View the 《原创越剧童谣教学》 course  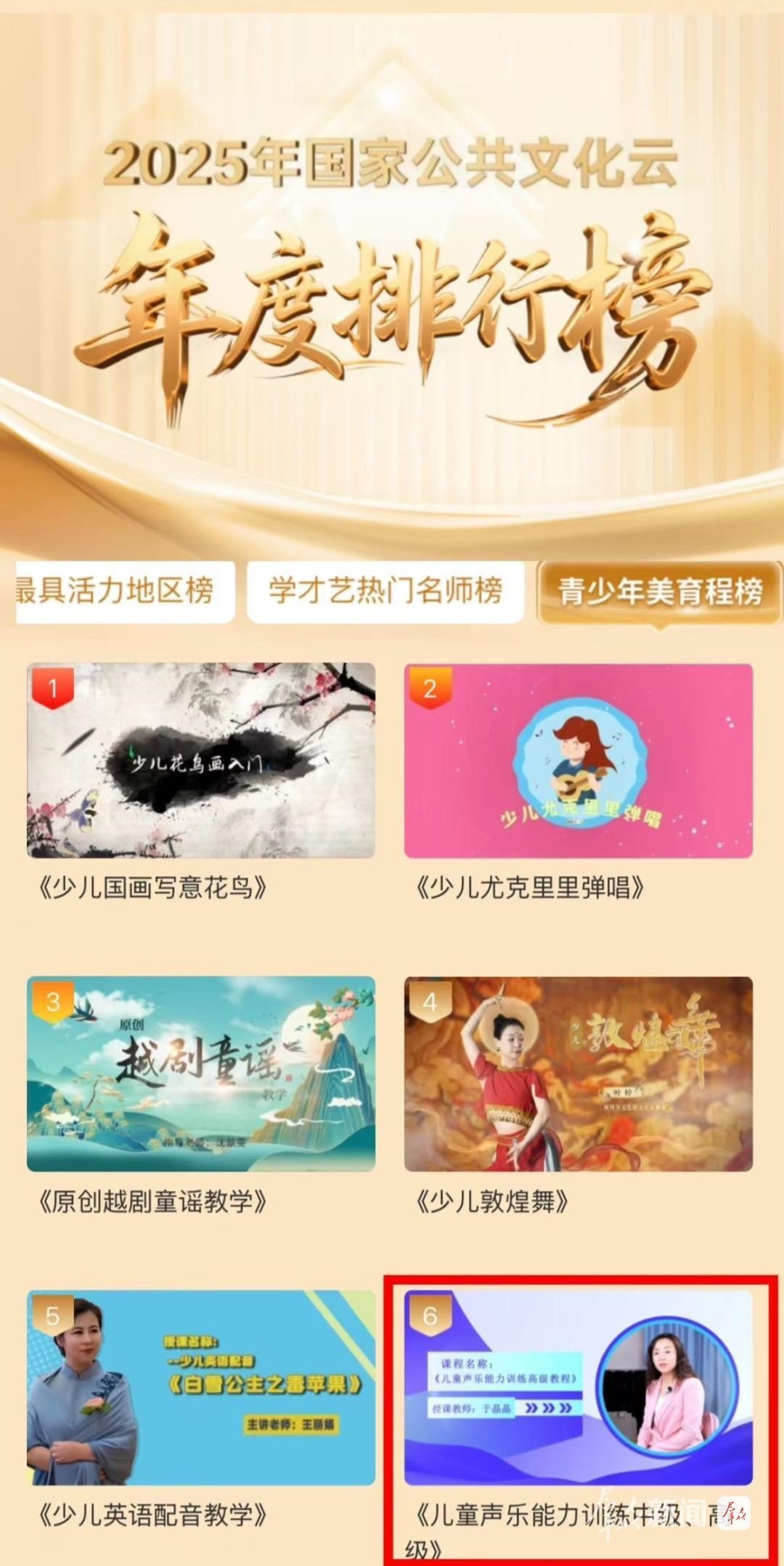pos(201,1074)
